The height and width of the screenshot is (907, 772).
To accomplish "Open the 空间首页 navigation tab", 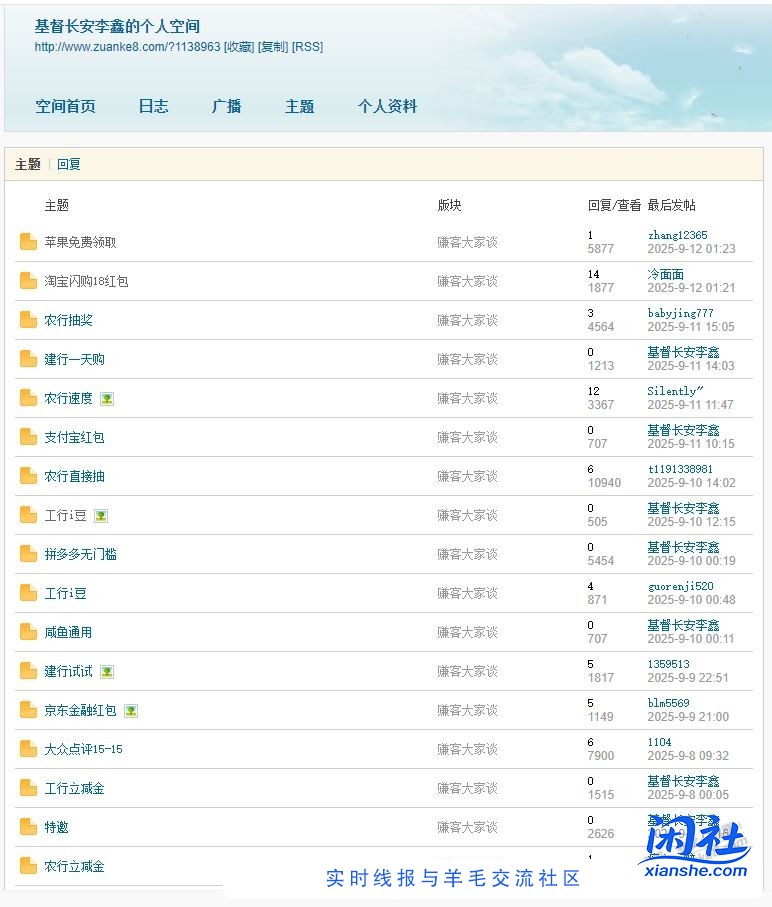I will (65, 106).
